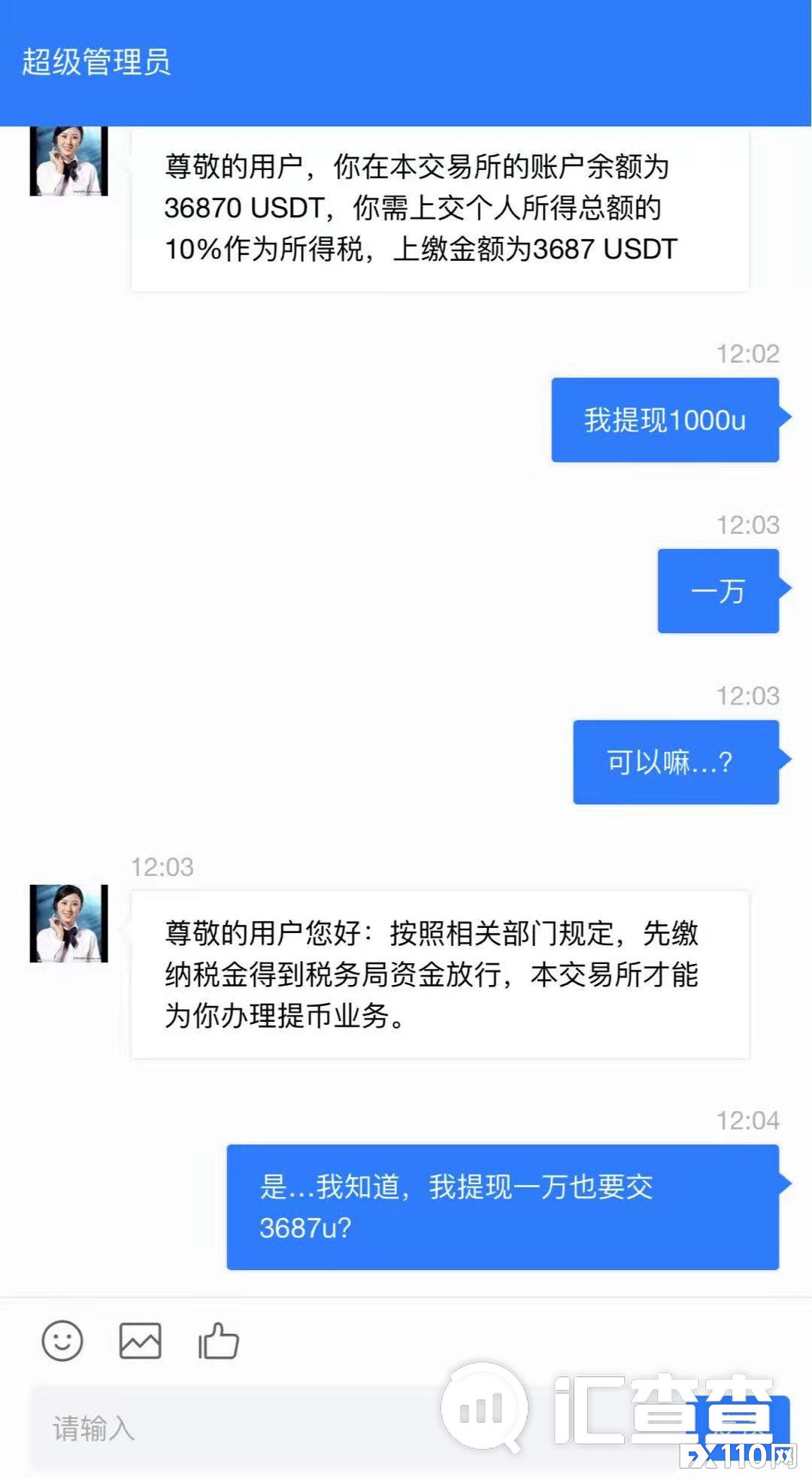Tap the emoji icon to insert a sticker
This screenshot has width=812, height=1479.
point(63,1341)
